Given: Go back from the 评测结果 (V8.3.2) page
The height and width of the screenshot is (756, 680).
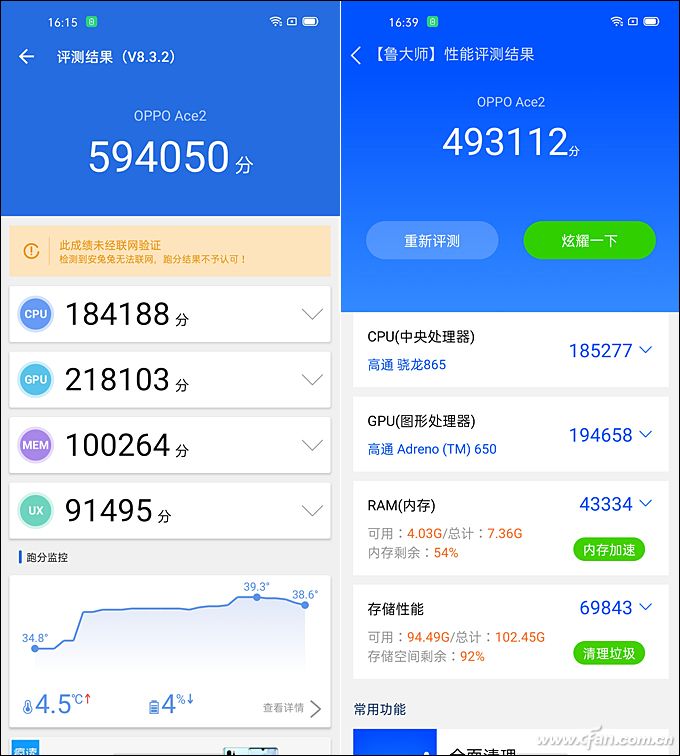Looking at the screenshot, I should 27,57.
